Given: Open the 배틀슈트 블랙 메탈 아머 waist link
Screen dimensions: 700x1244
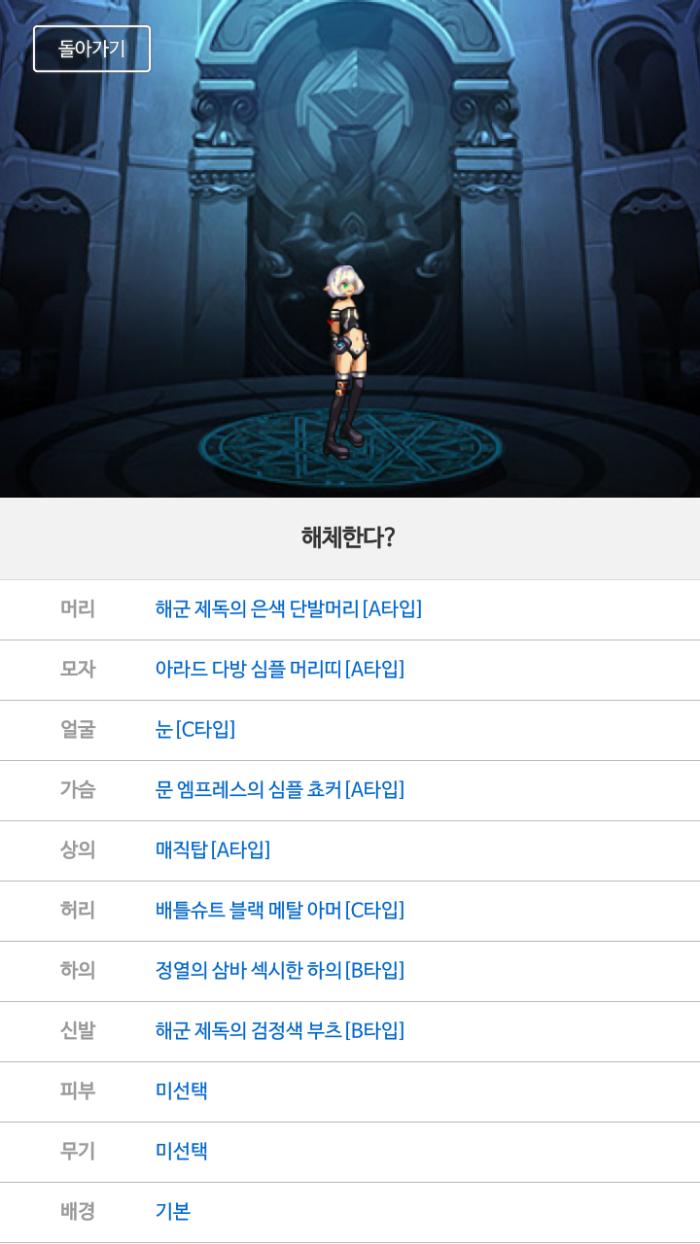Looking at the screenshot, I should tap(279, 910).
